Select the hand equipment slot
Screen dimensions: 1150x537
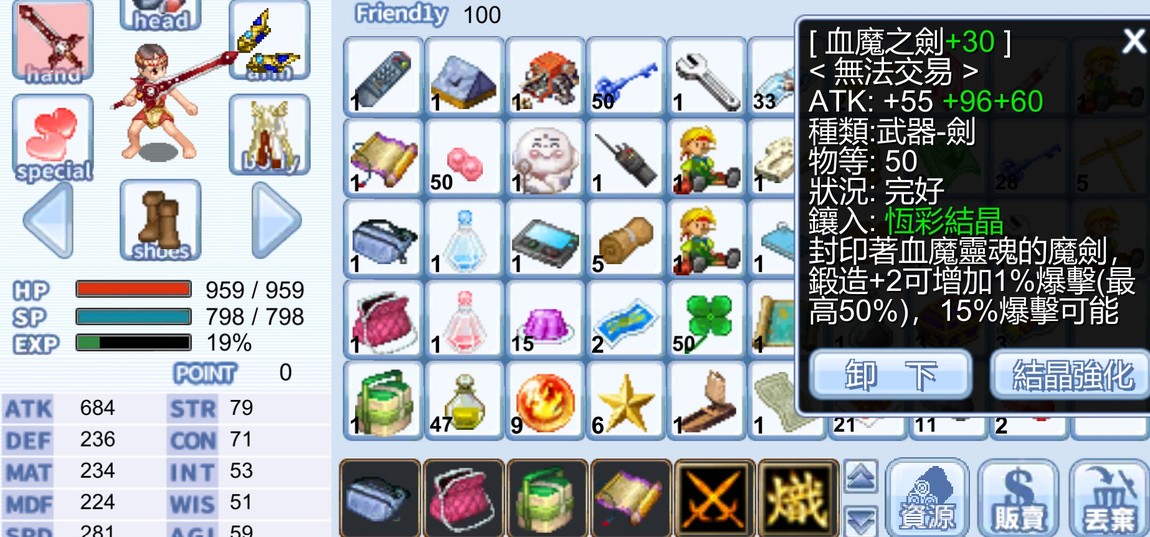coord(53,42)
